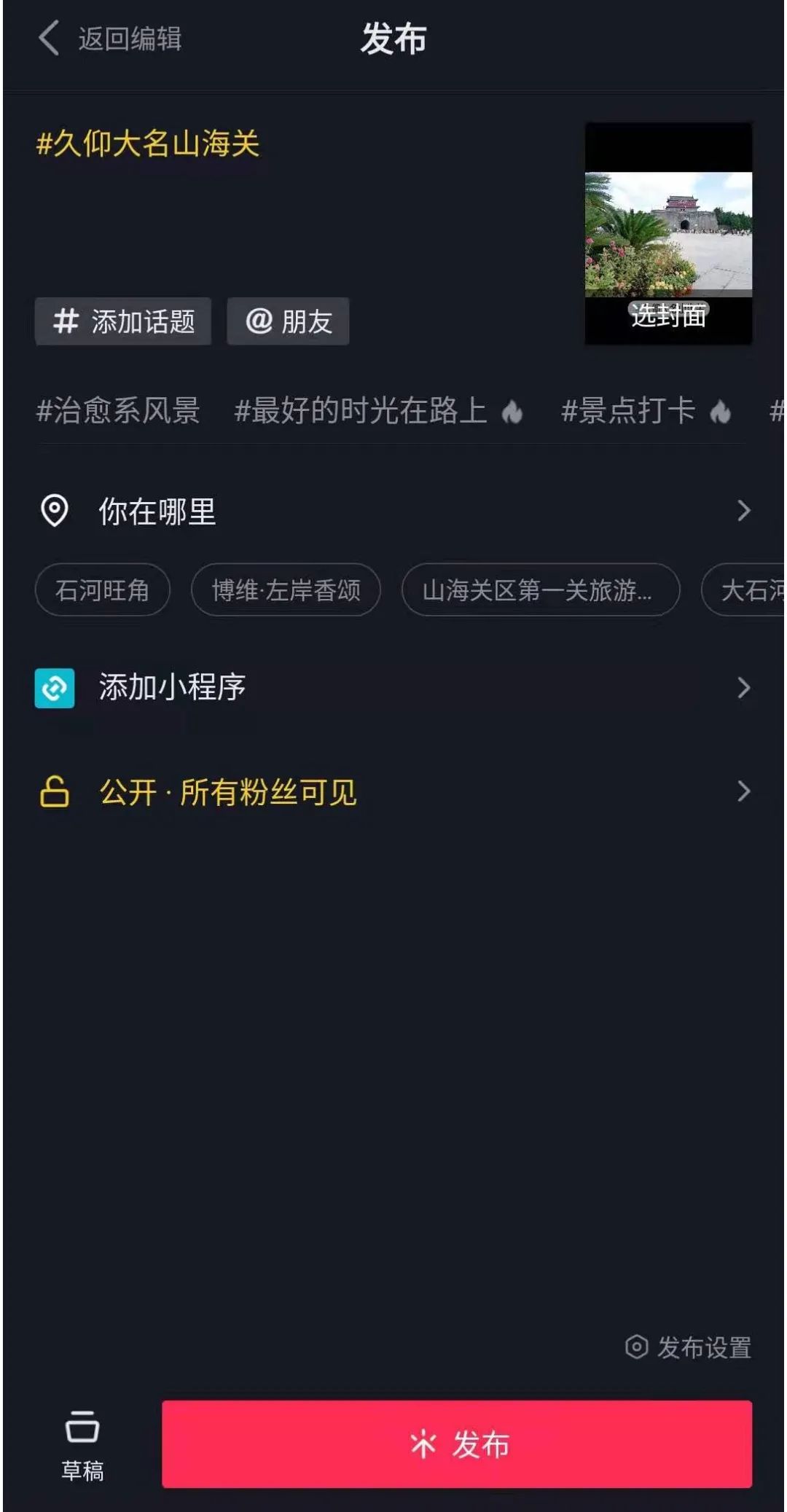Select the #景点打卡 topic suggestion

pos(646,411)
